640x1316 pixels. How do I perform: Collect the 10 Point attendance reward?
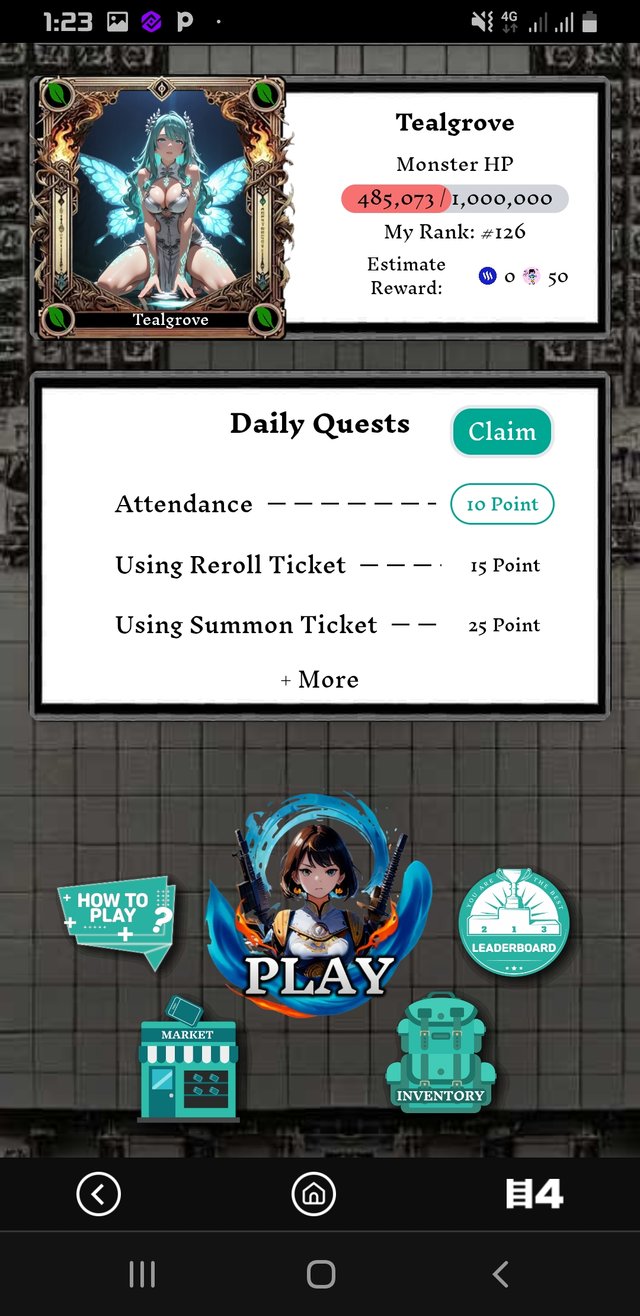tap(502, 504)
